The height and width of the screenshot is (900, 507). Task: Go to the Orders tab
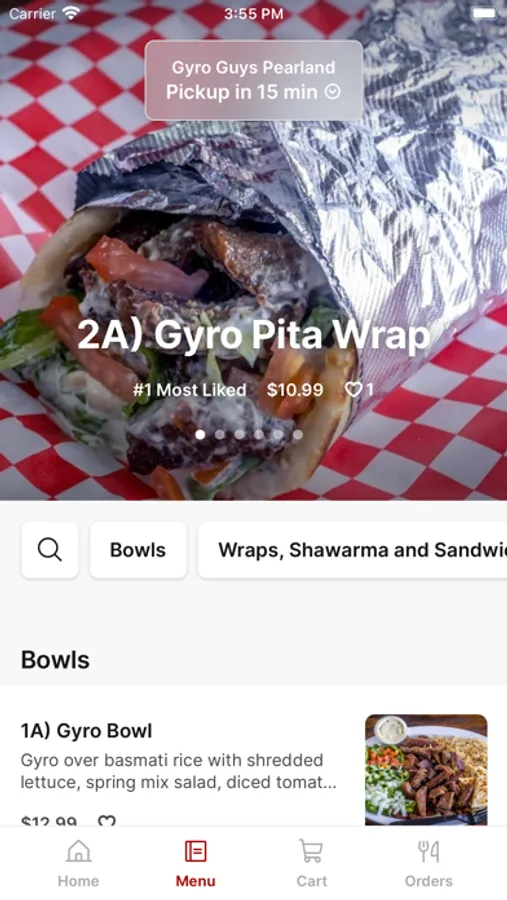428,863
